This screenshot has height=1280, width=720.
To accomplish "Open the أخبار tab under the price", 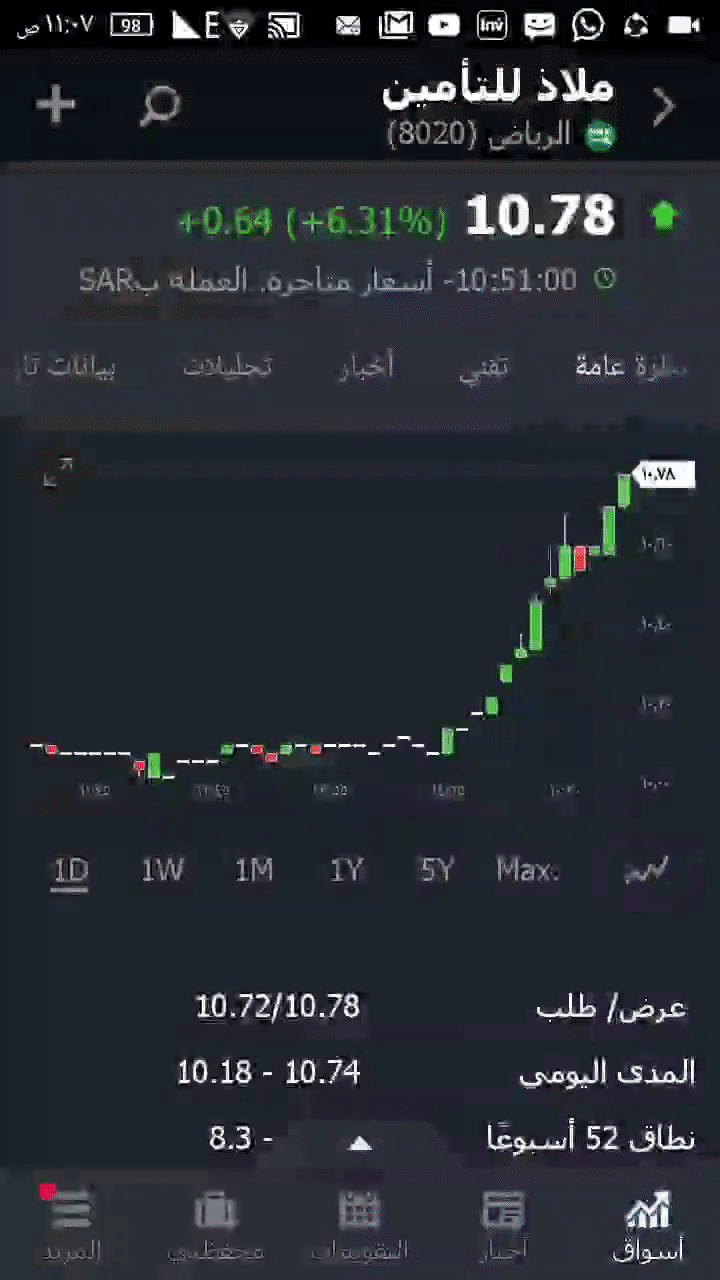I will point(366,367).
